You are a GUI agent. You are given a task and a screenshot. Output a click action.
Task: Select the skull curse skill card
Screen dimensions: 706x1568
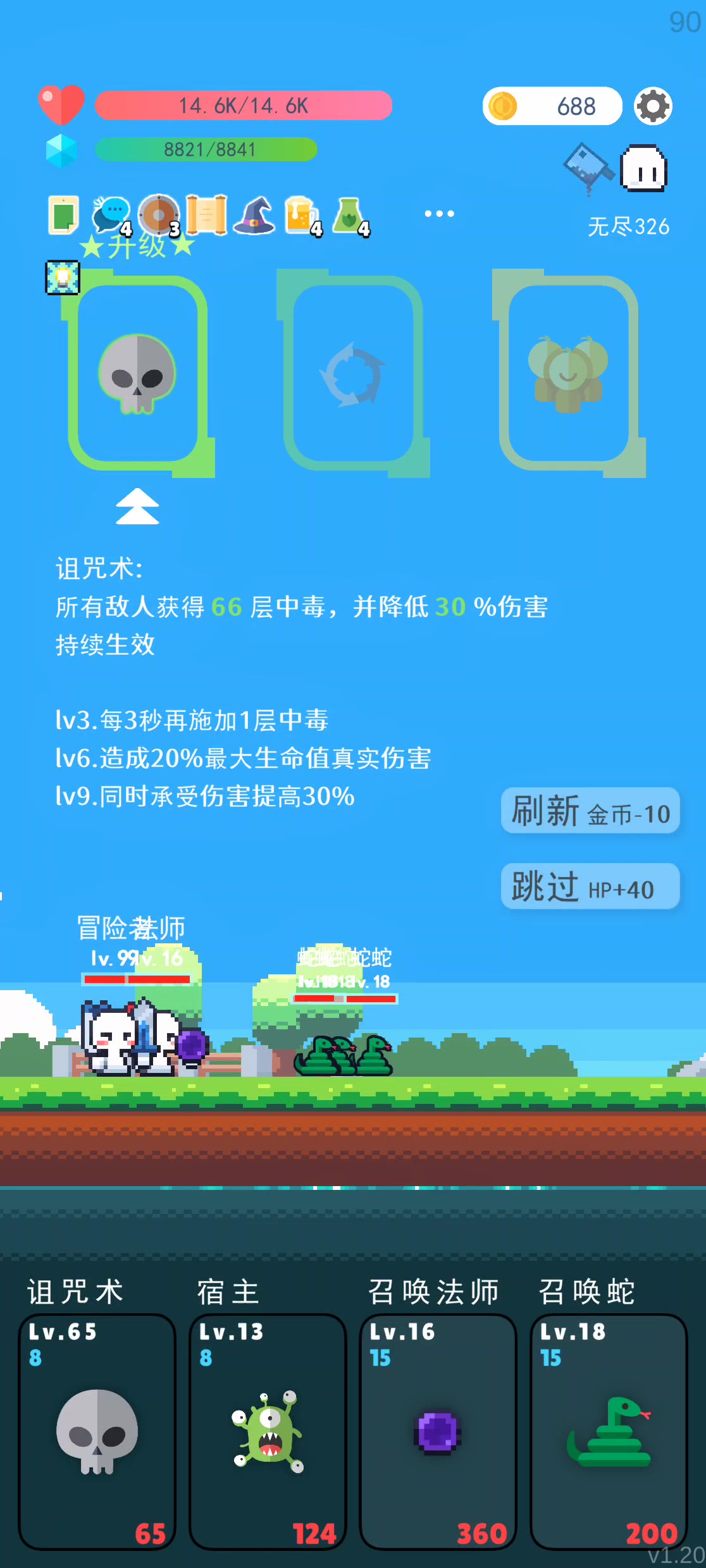point(138,373)
